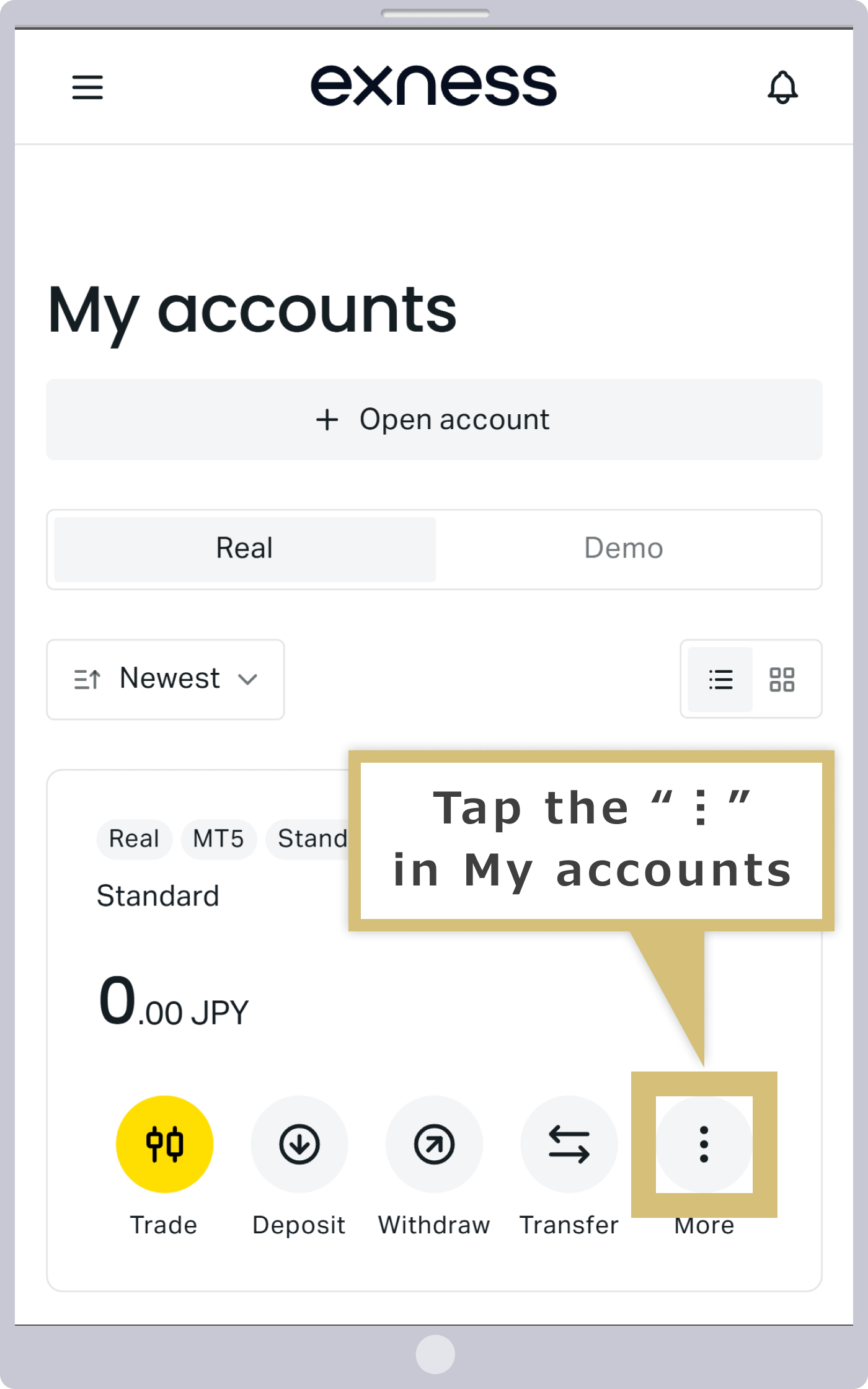Tap the Withdraw button

pyautogui.click(x=434, y=1144)
